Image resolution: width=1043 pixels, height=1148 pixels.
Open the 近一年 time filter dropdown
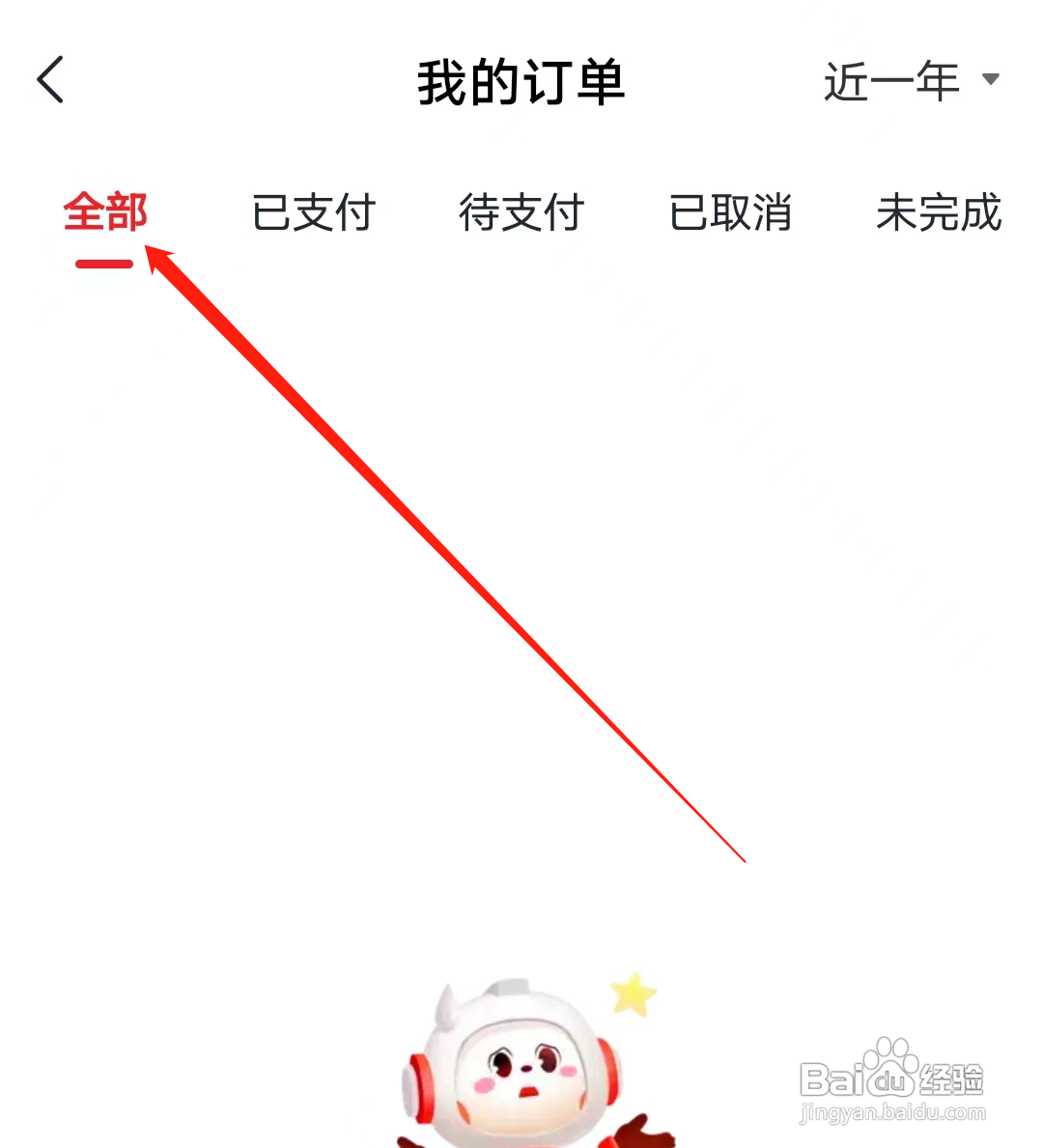[x=888, y=82]
